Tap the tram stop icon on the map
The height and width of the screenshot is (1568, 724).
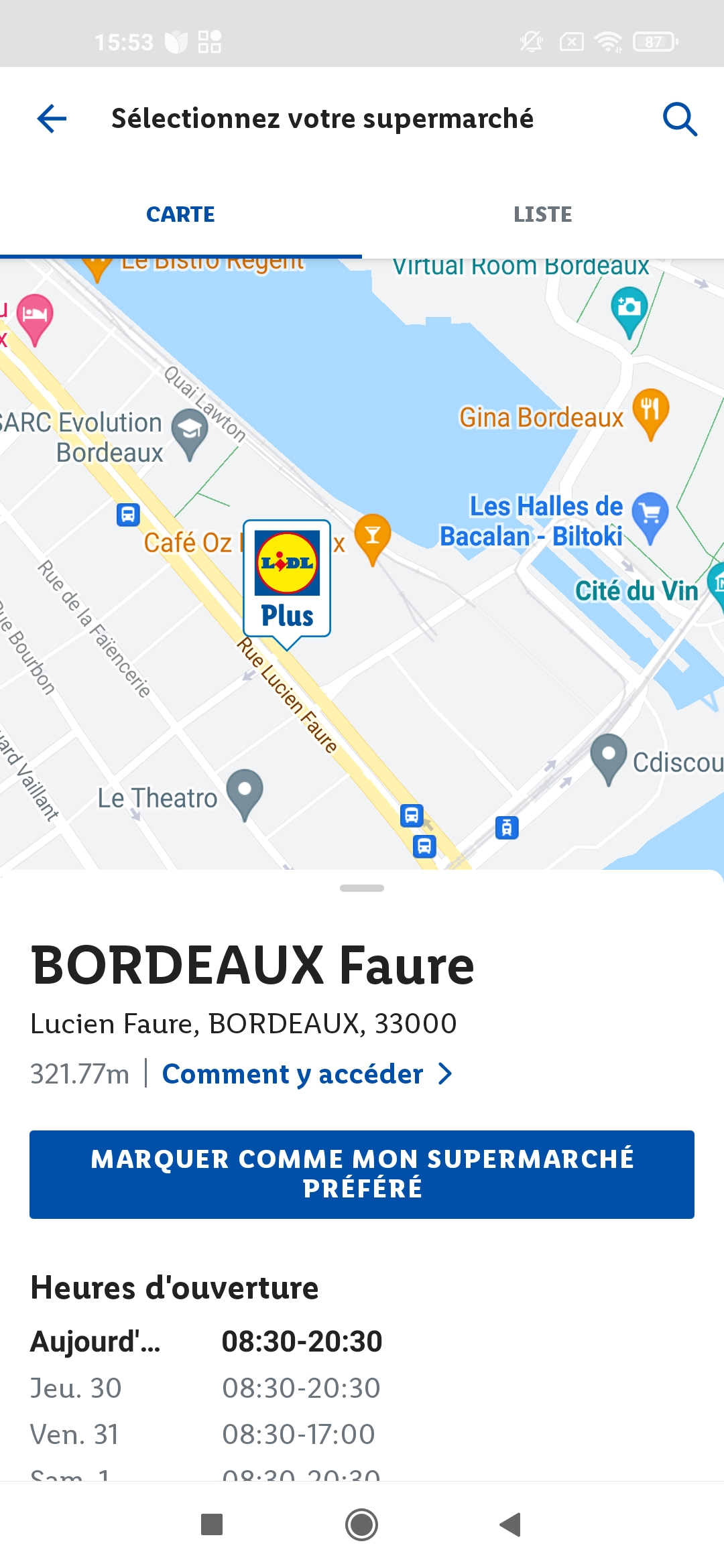click(507, 828)
